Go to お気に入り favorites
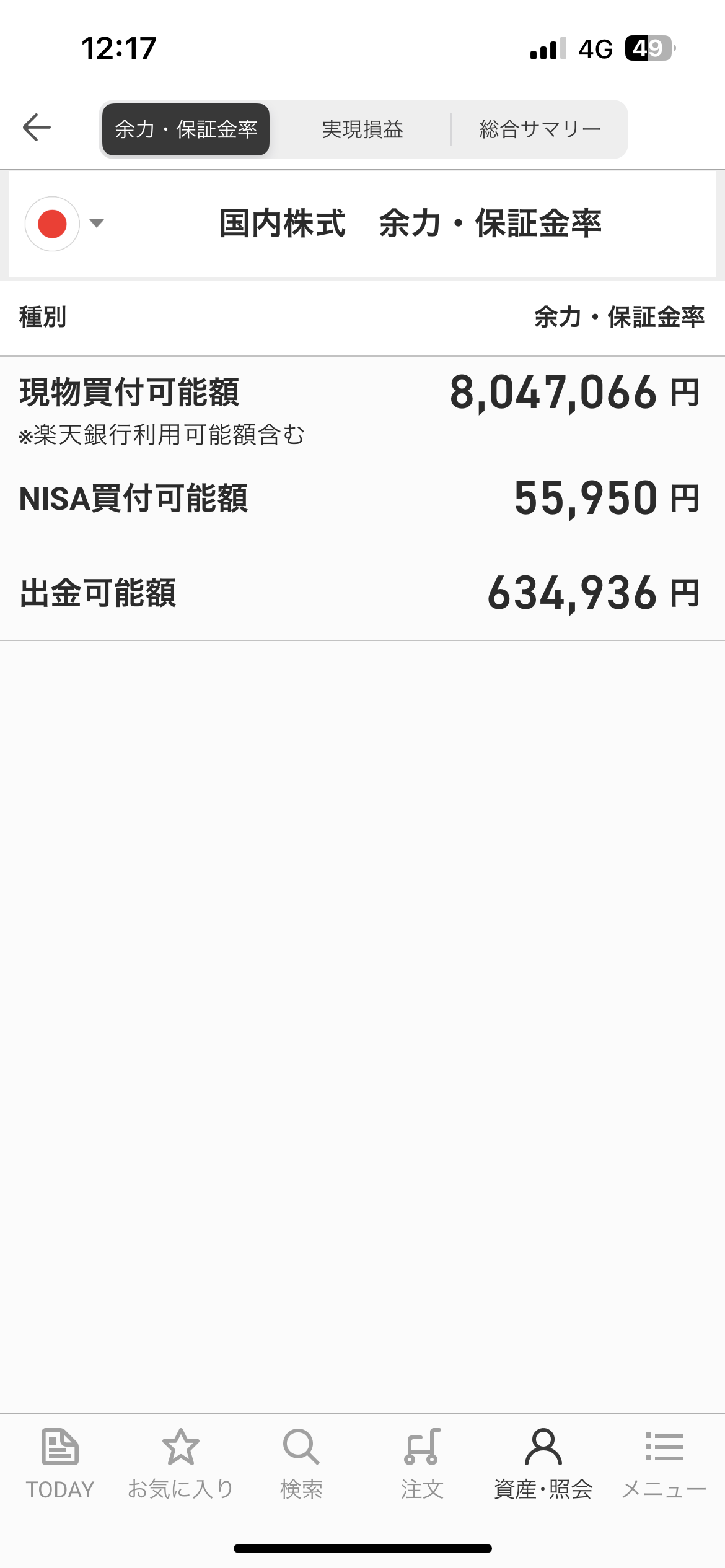 pos(180,1463)
